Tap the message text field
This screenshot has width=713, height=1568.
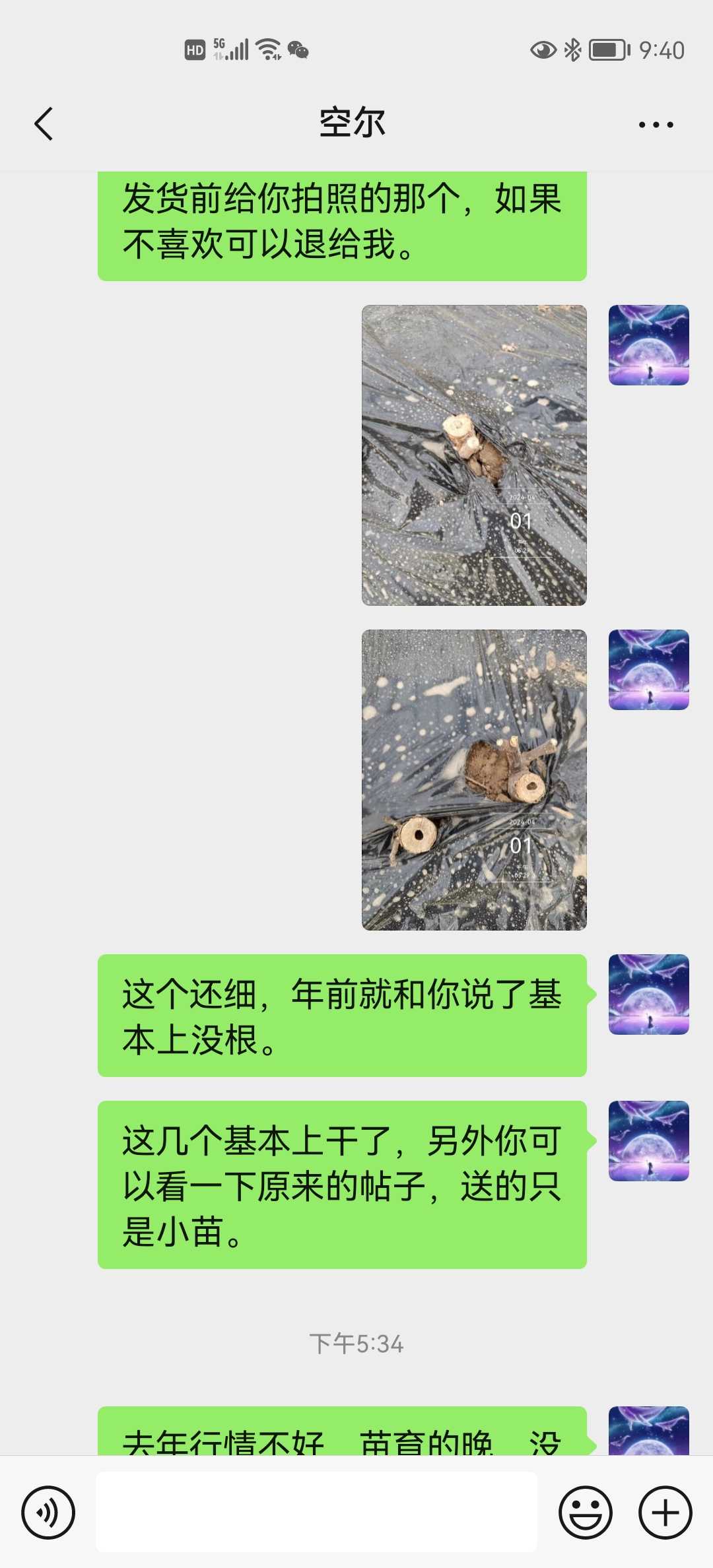[x=317, y=1511]
